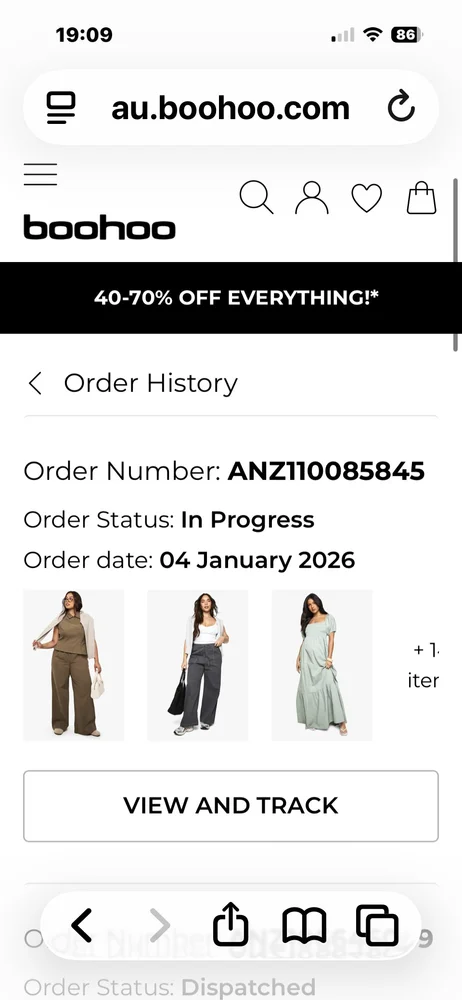Open the hamburger menu
The image size is (462, 1000).
[x=40, y=174]
